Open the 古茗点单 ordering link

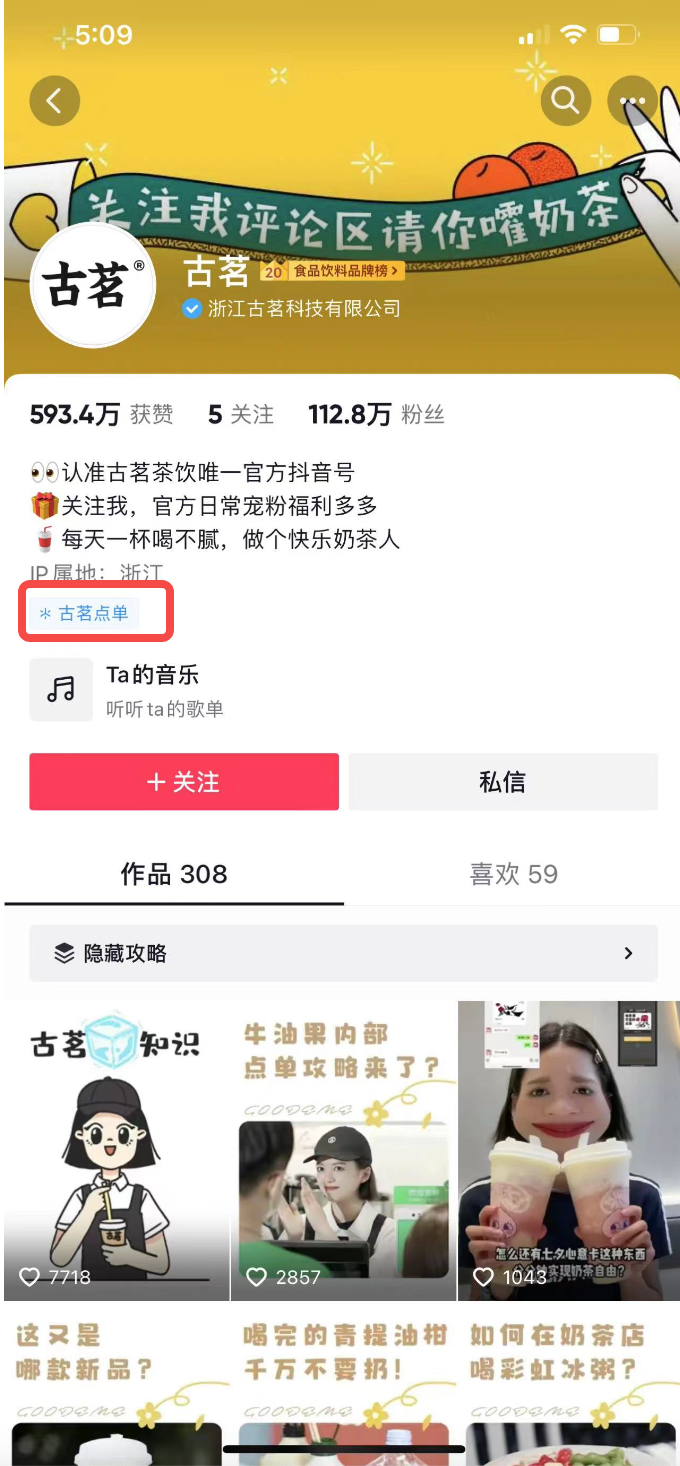[x=85, y=613]
